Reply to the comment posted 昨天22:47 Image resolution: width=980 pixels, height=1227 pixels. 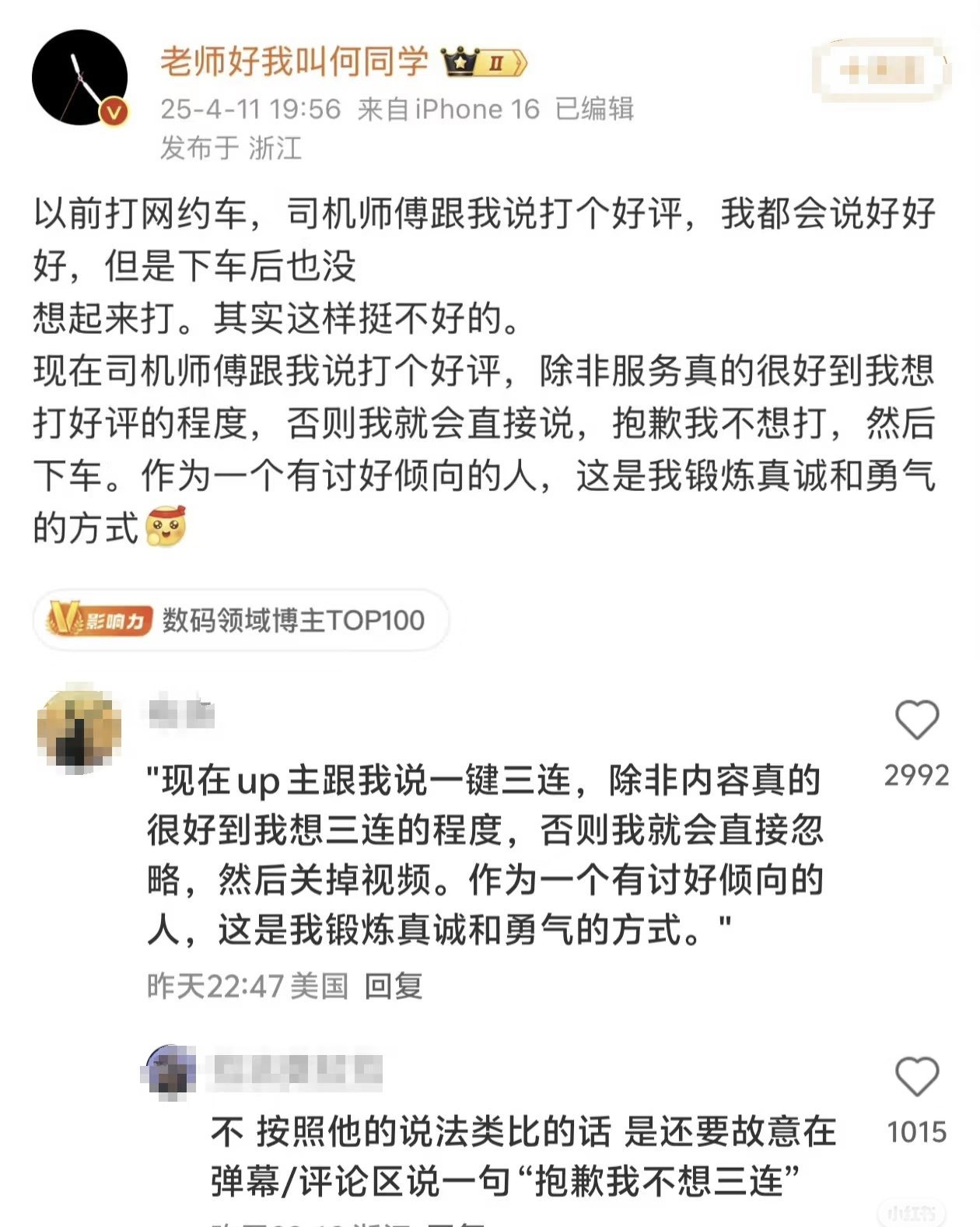click(x=393, y=986)
